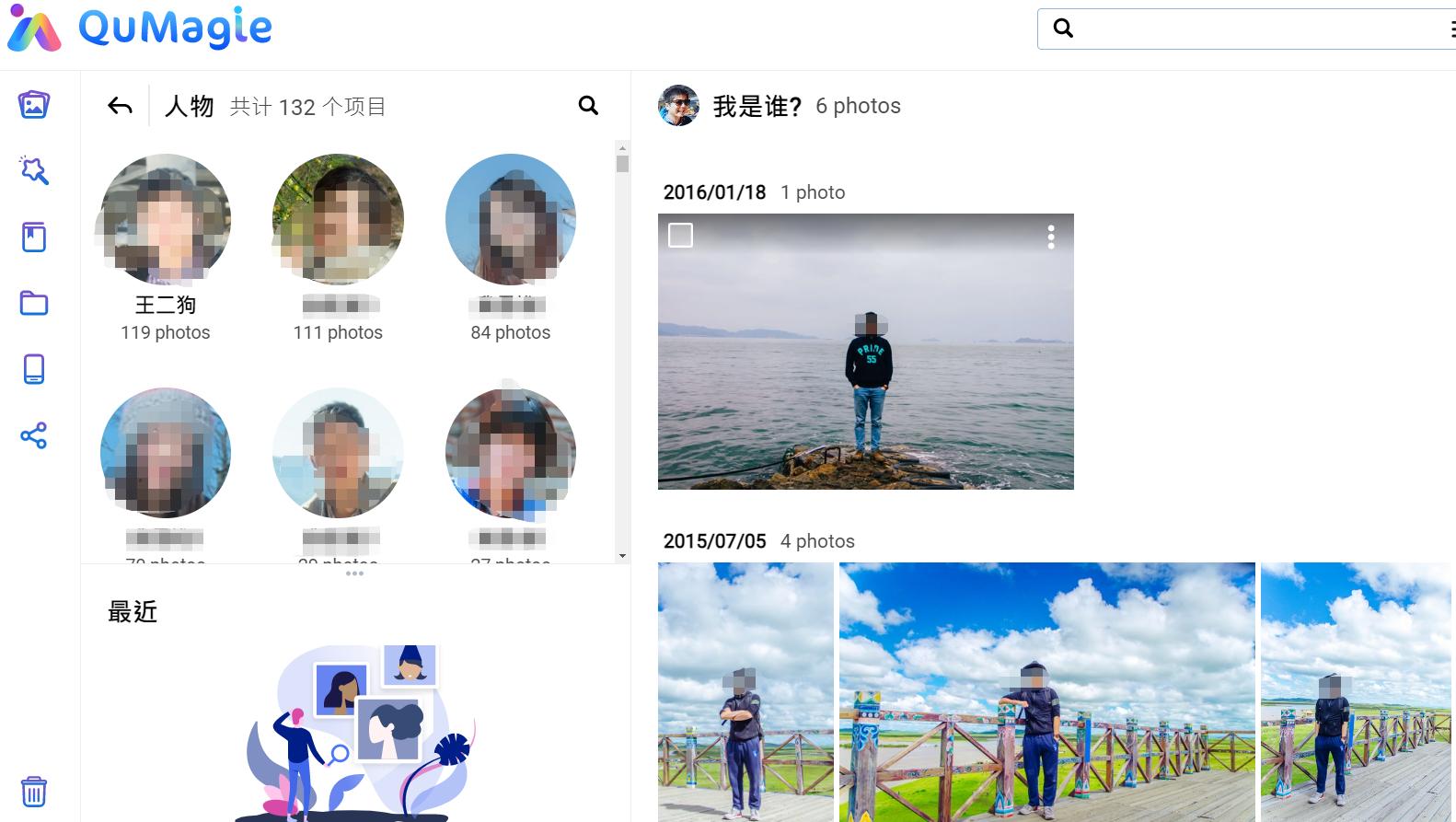1456x822 pixels.
Task: Open the sharing section in the sidebar
Action: (34, 435)
